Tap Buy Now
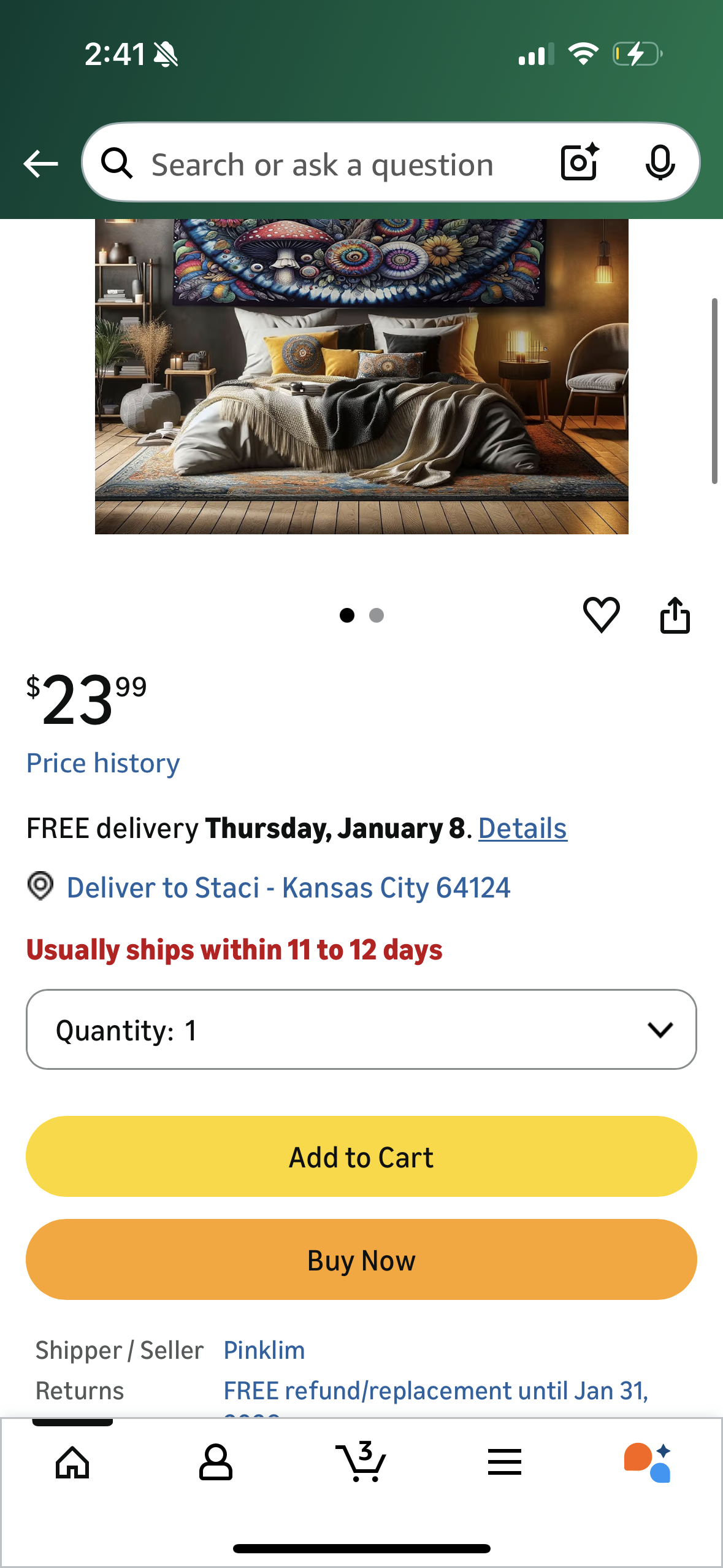The width and height of the screenshot is (723, 1568). click(x=361, y=1260)
